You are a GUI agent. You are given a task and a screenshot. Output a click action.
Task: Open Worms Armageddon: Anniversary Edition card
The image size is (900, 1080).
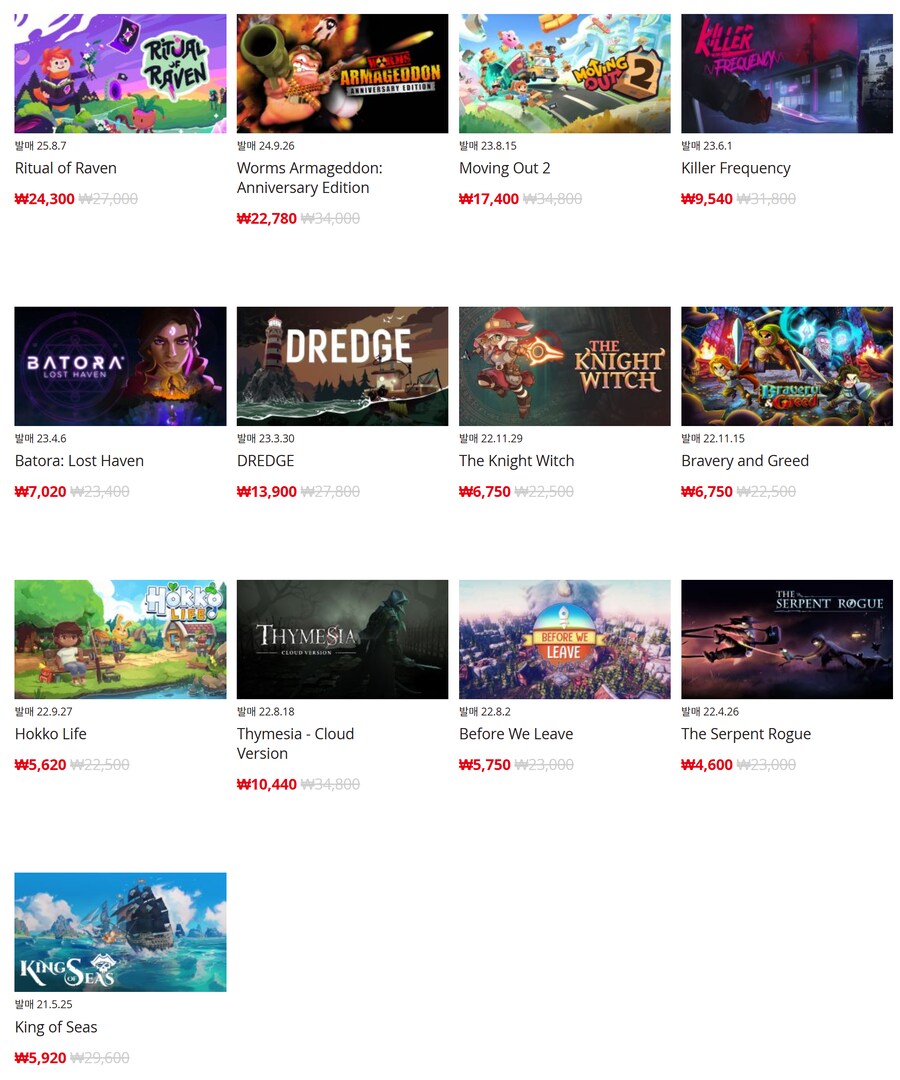[x=342, y=74]
